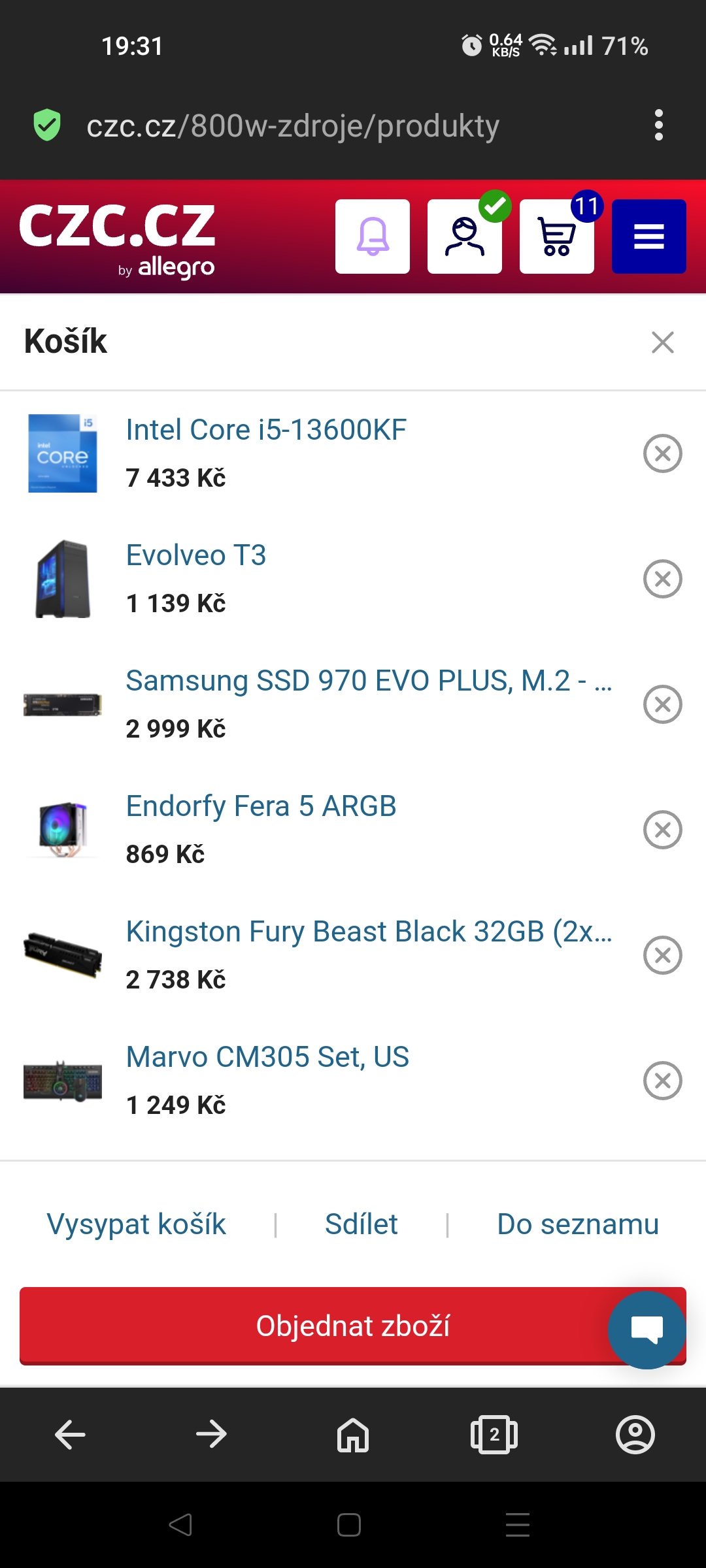Remove Endorfy Fera 5 ARGB from cart
Image resolution: width=706 pixels, height=1568 pixels.
pos(662,830)
